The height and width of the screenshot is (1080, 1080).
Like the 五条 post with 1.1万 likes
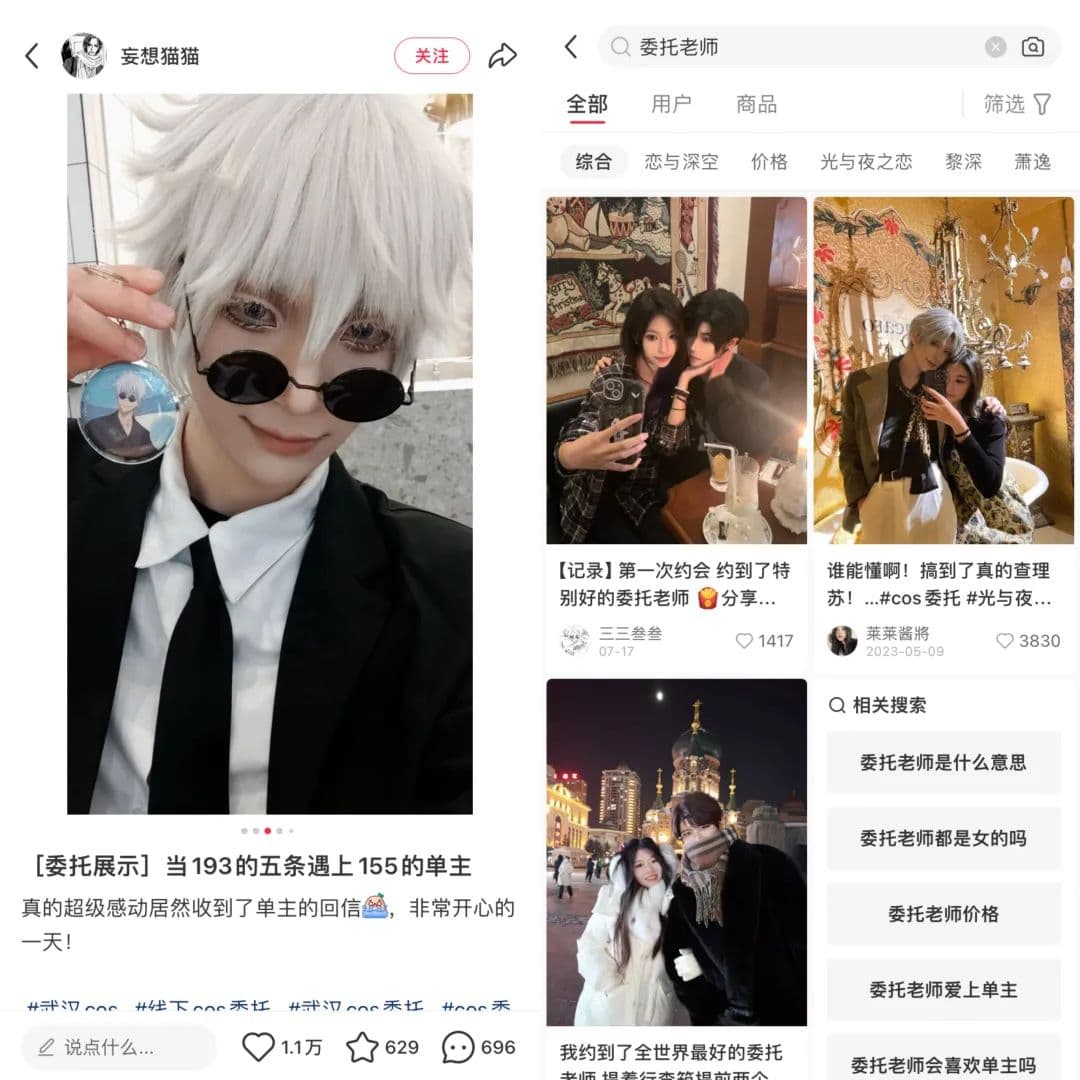point(259,1047)
